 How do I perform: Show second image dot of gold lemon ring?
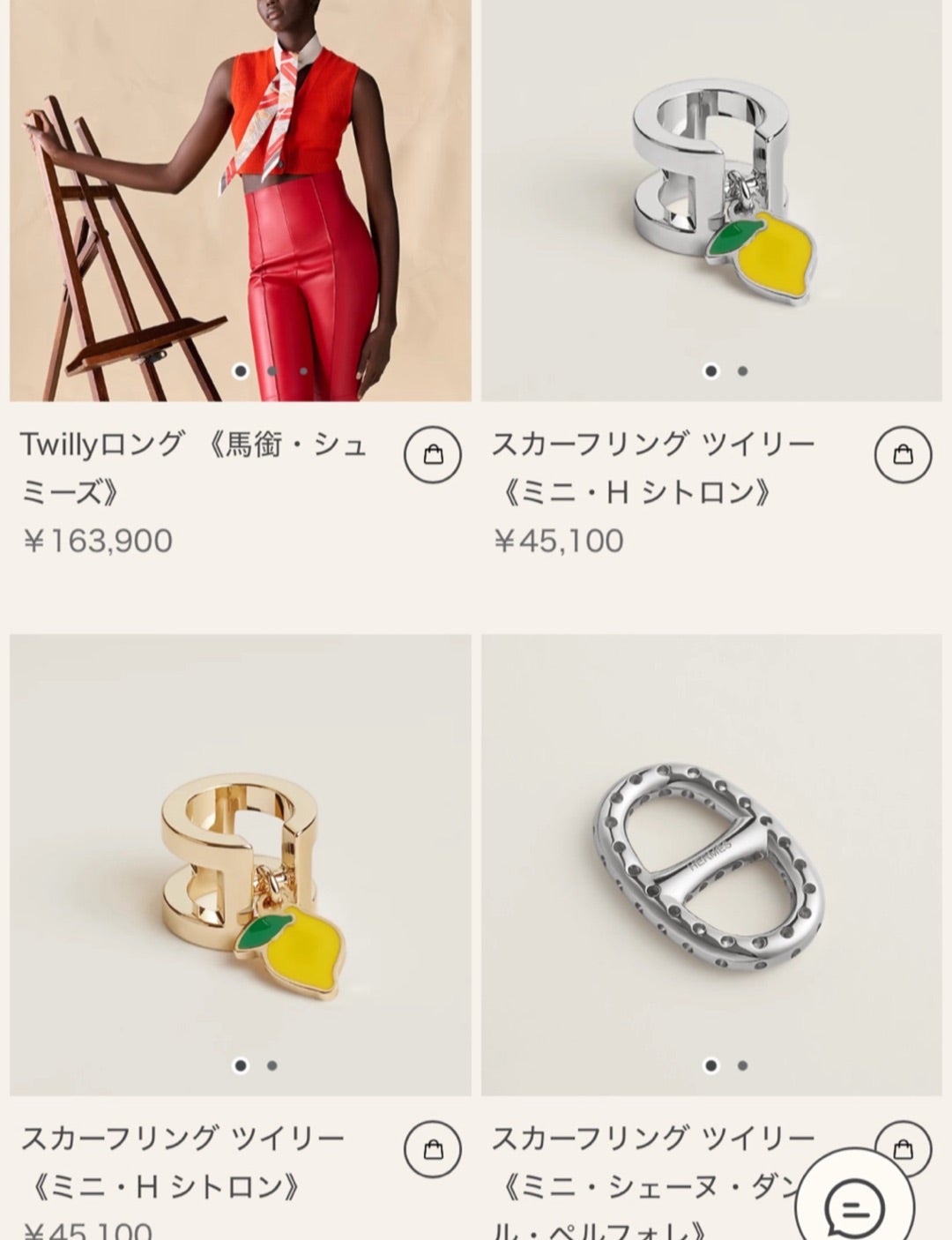[x=272, y=1065]
